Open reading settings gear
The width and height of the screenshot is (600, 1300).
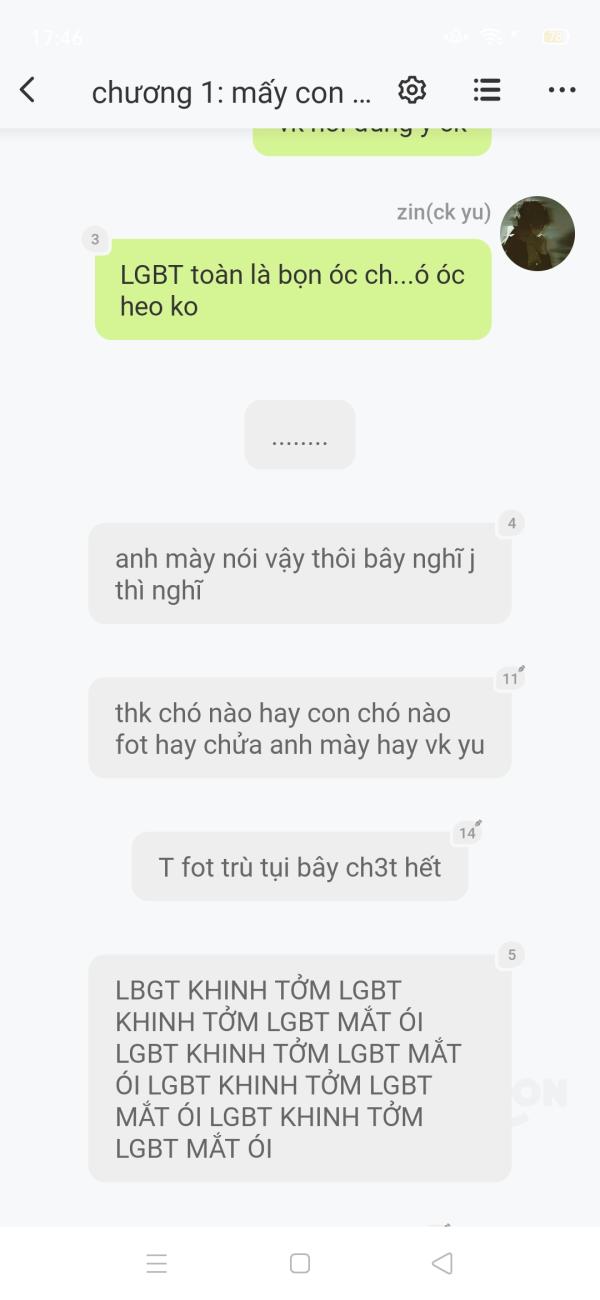click(x=412, y=90)
